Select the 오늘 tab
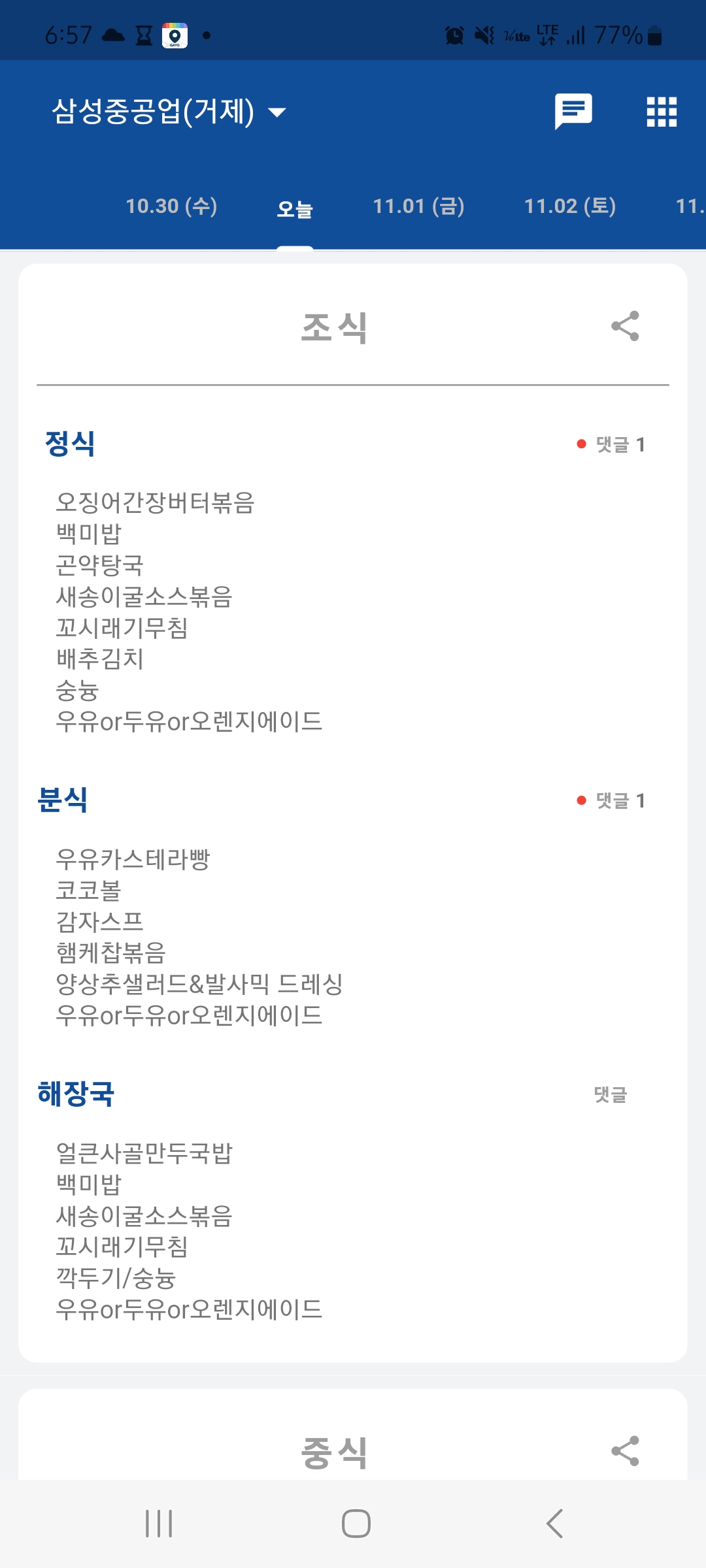706x1568 pixels. pos(295,209)
